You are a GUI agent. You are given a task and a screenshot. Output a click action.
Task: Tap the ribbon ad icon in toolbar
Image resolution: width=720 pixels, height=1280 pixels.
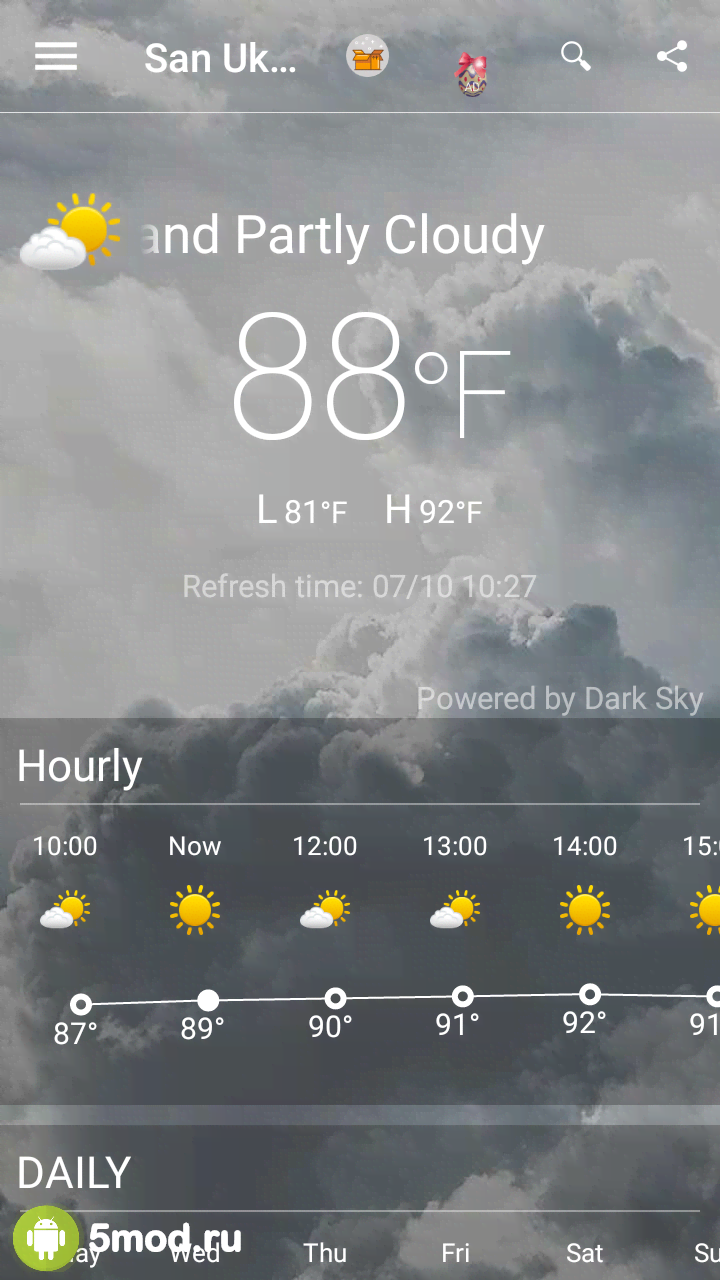tap(471, 74)
